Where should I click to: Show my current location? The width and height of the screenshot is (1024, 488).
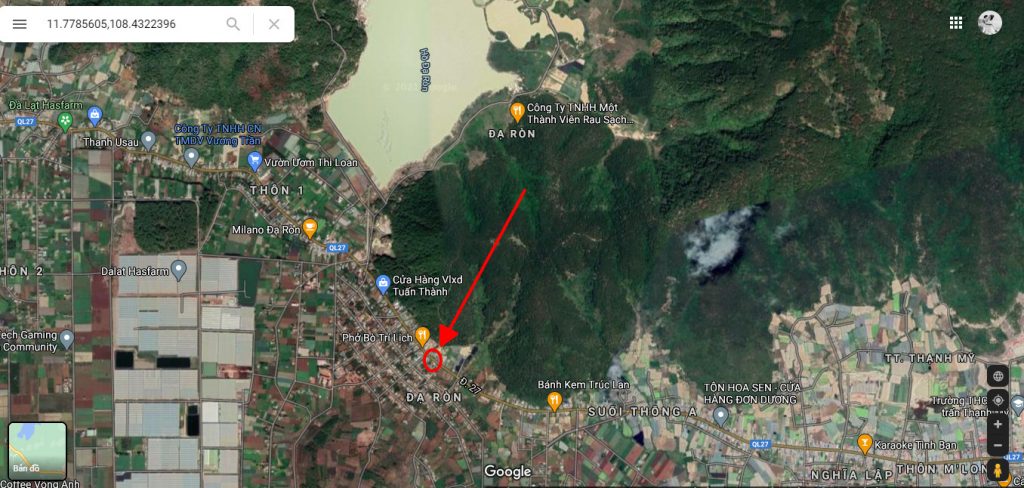pyautogui.click(x=997, y=400)
